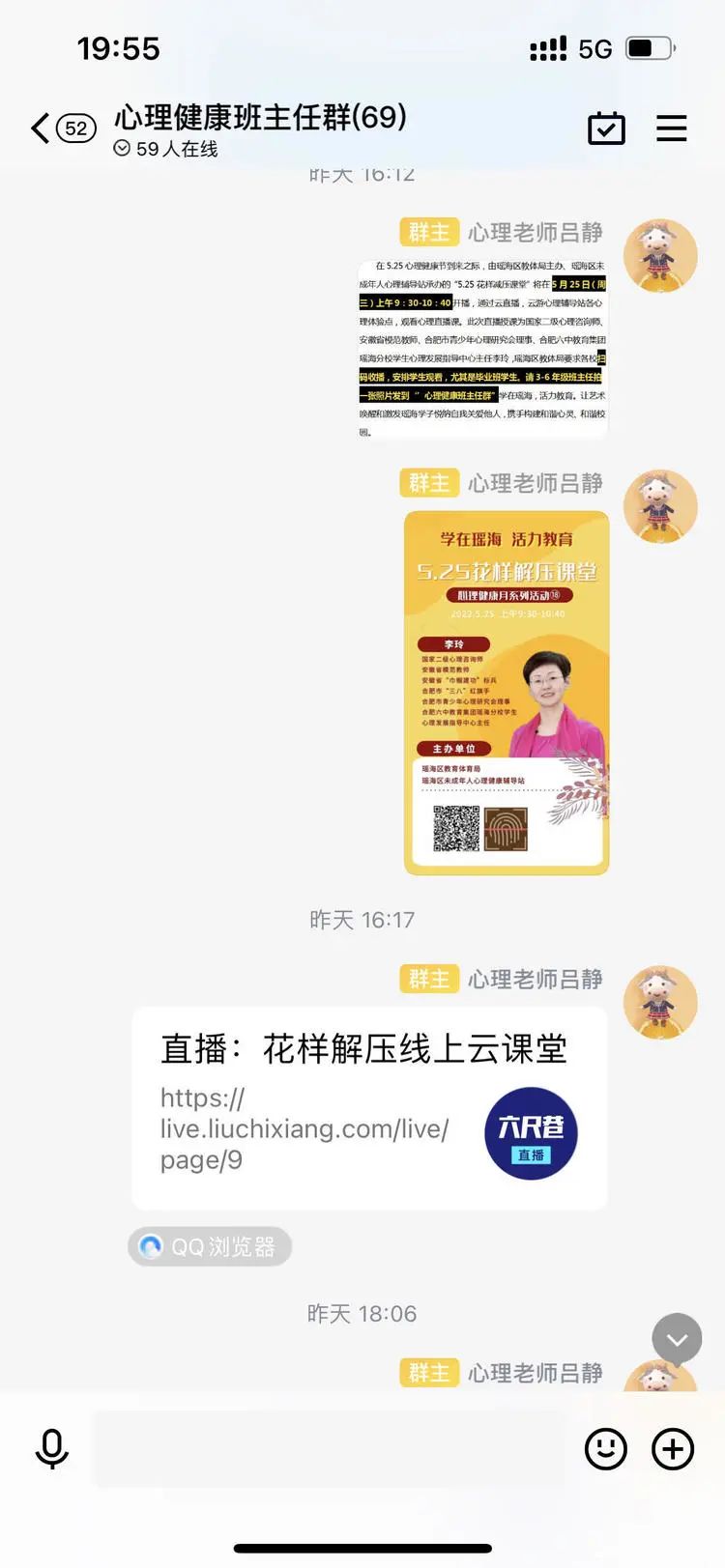This screenshot has height=1568, width=725.
Task: View 心理老师吕静's avatar beside the poster
Action: click(x=660, y=506)
